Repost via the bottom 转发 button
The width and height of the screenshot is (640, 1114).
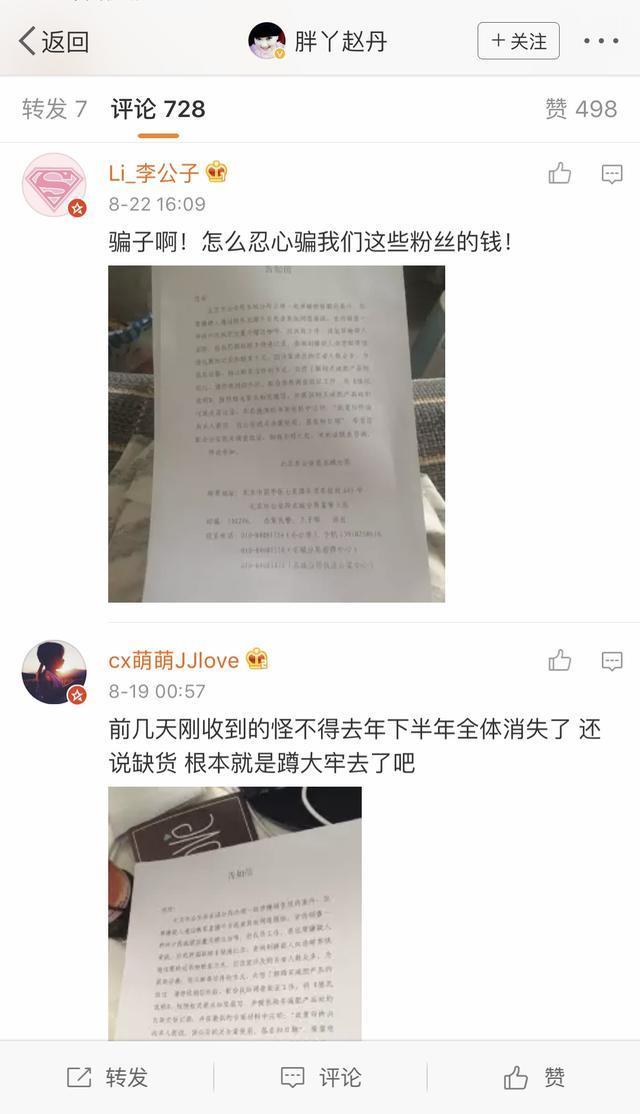click(x=107, y=1077)
